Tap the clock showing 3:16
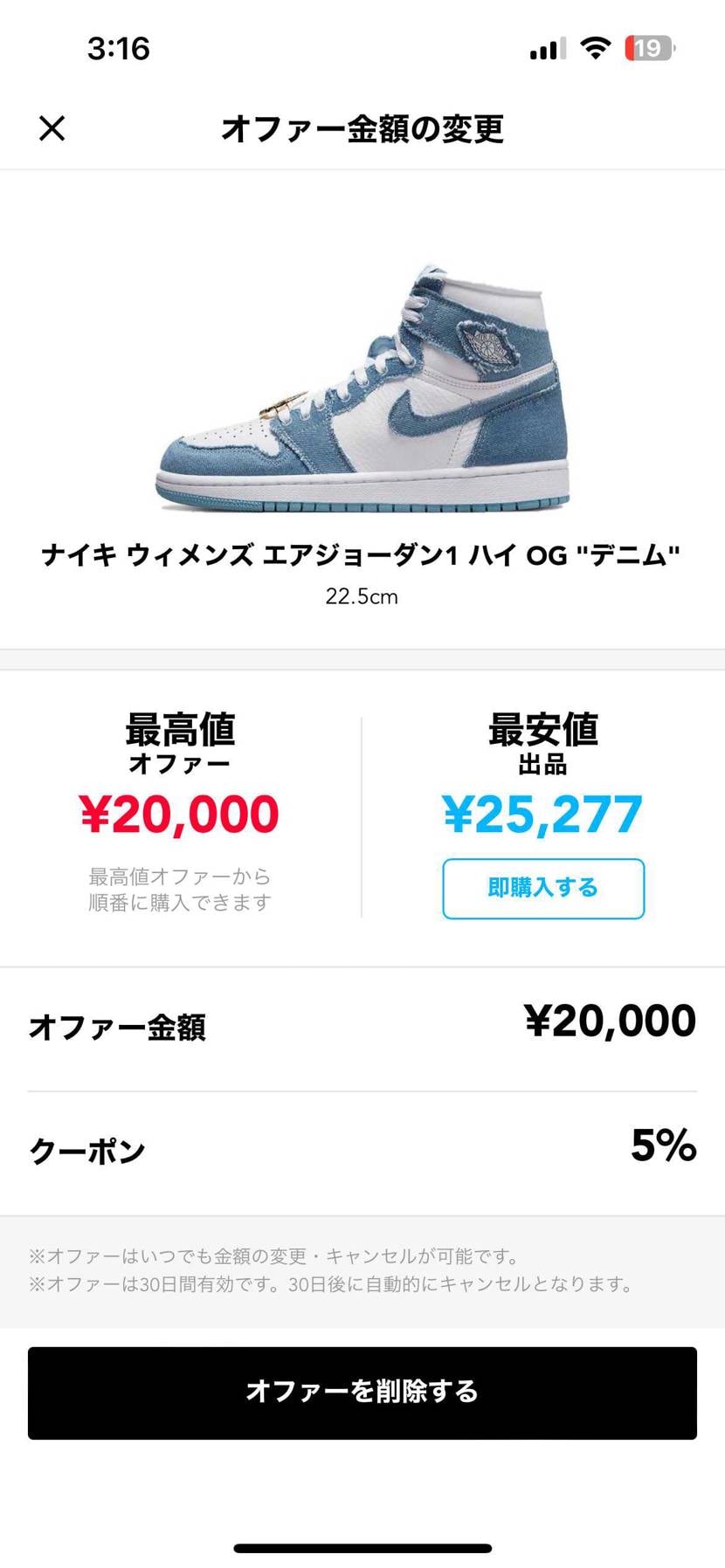Screen dimensions: 725x1568 118,50
